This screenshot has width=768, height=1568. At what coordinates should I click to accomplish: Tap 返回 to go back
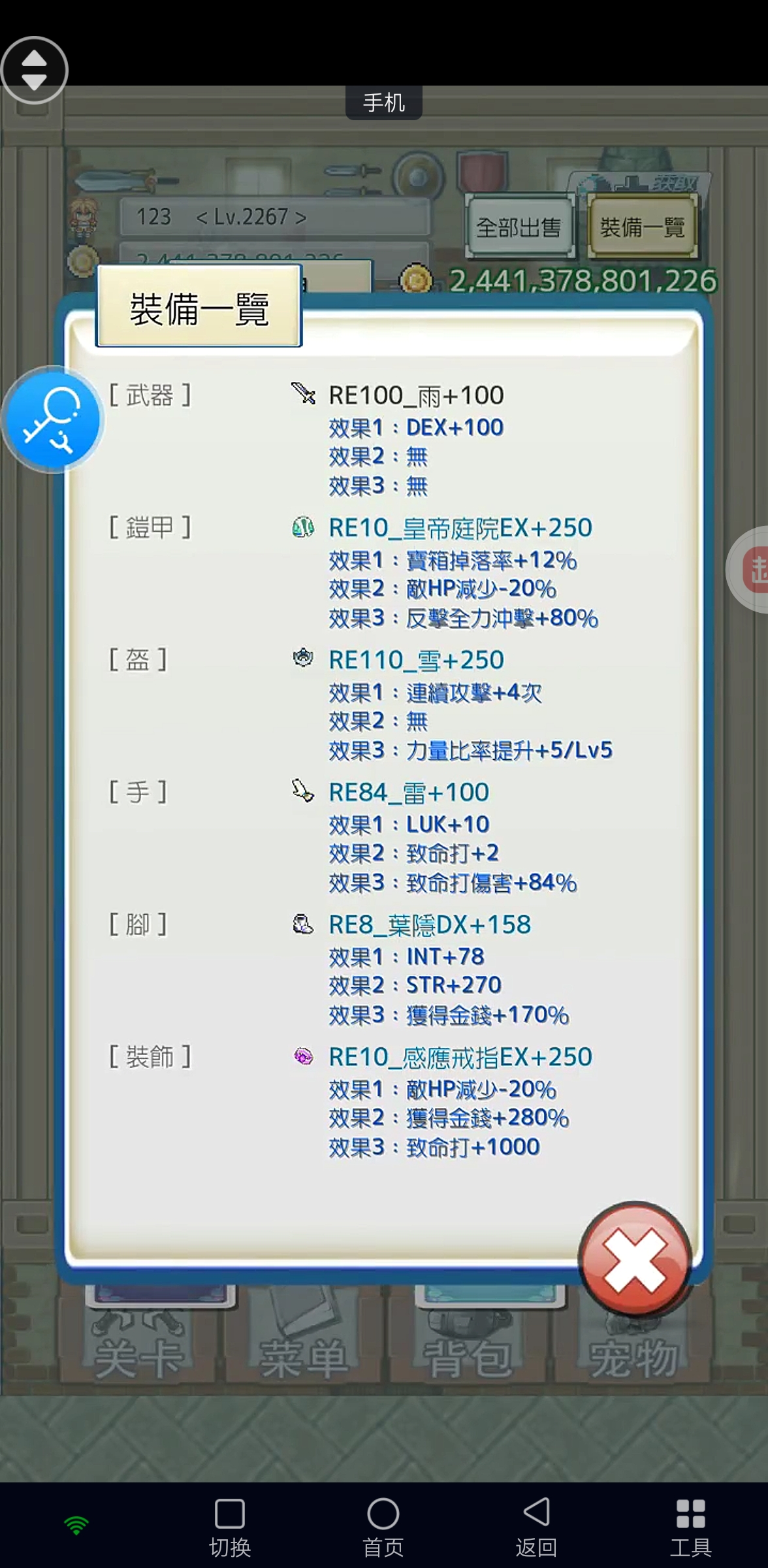[536, 1526]
